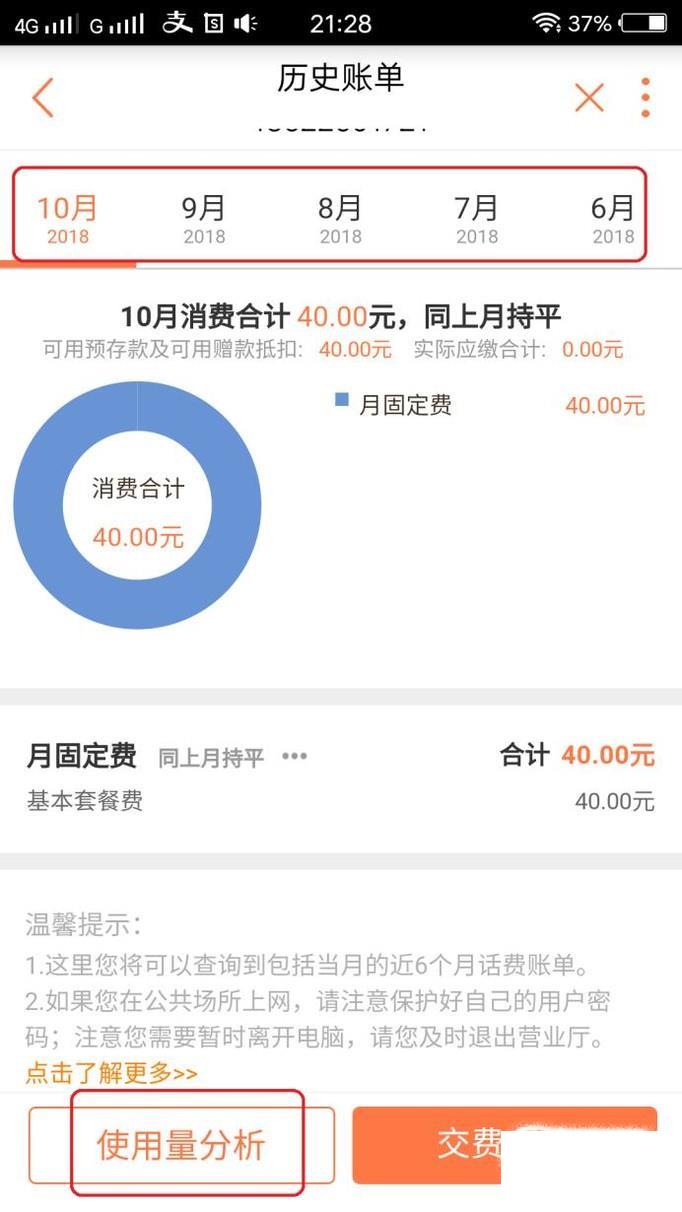View the 6月 2018 bill

pyautogui.click(x=612, y=219)
